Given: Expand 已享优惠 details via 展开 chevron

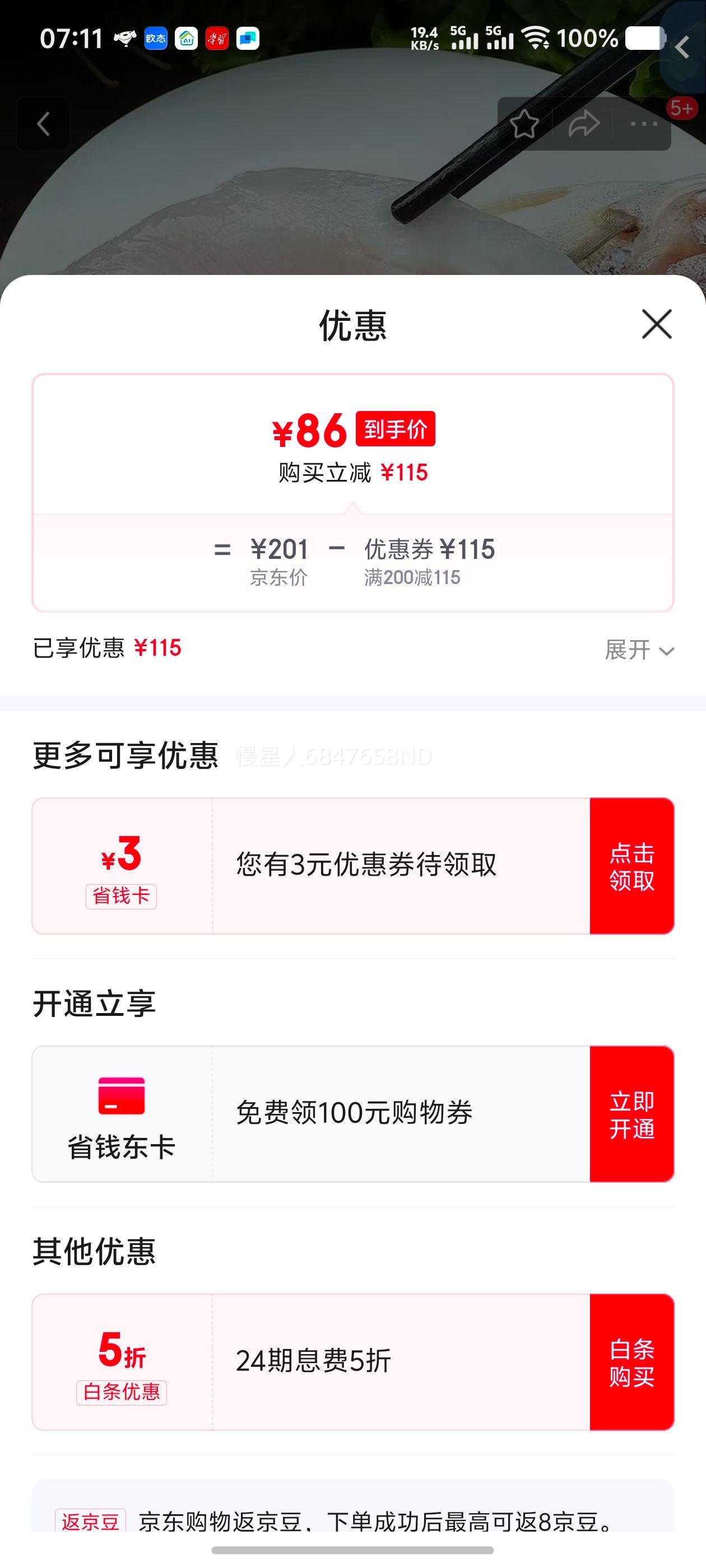Looking at the screenshot, I should tap(637, 651).
